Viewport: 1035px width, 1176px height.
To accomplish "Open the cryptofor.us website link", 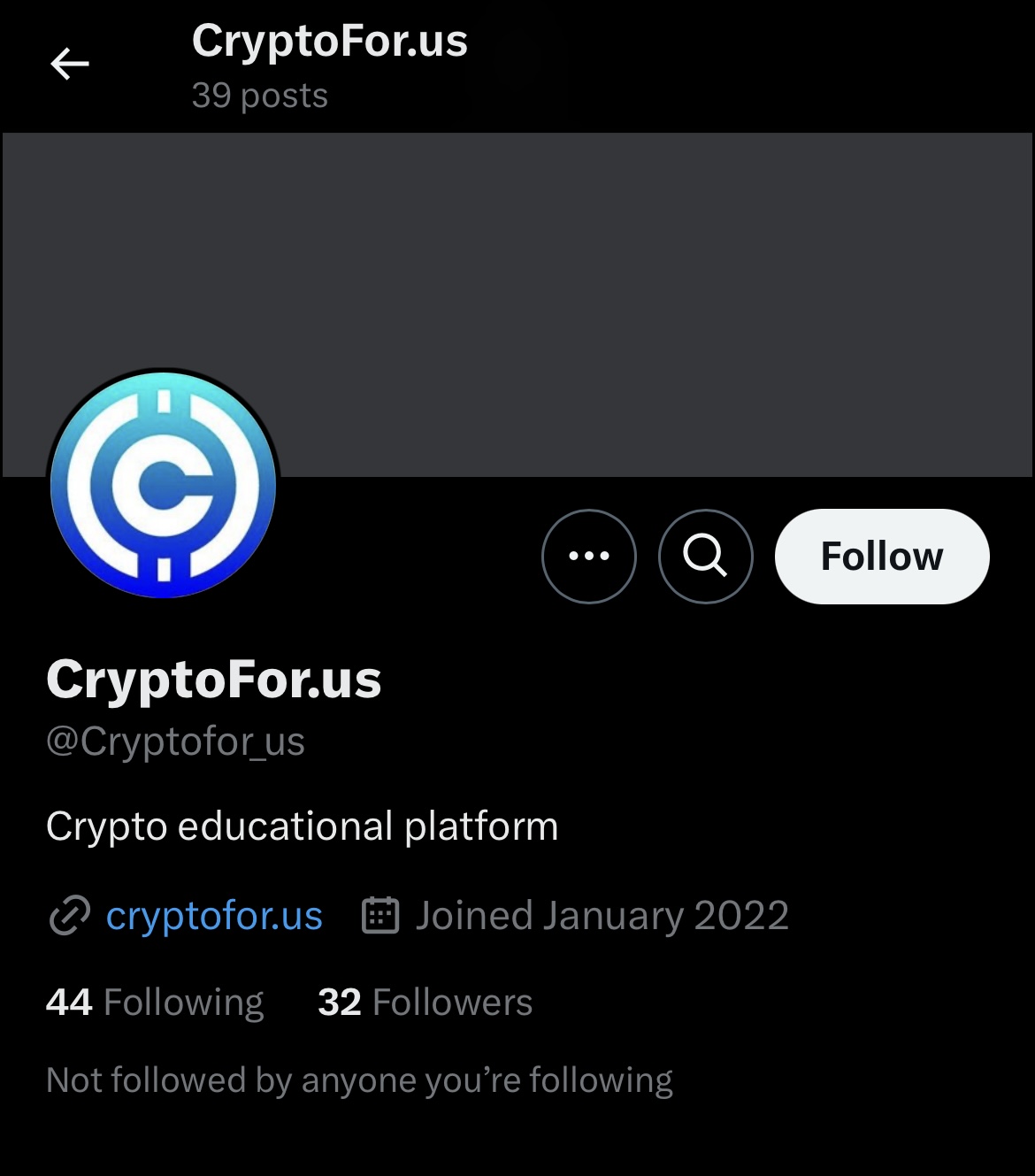I will 214,916.
